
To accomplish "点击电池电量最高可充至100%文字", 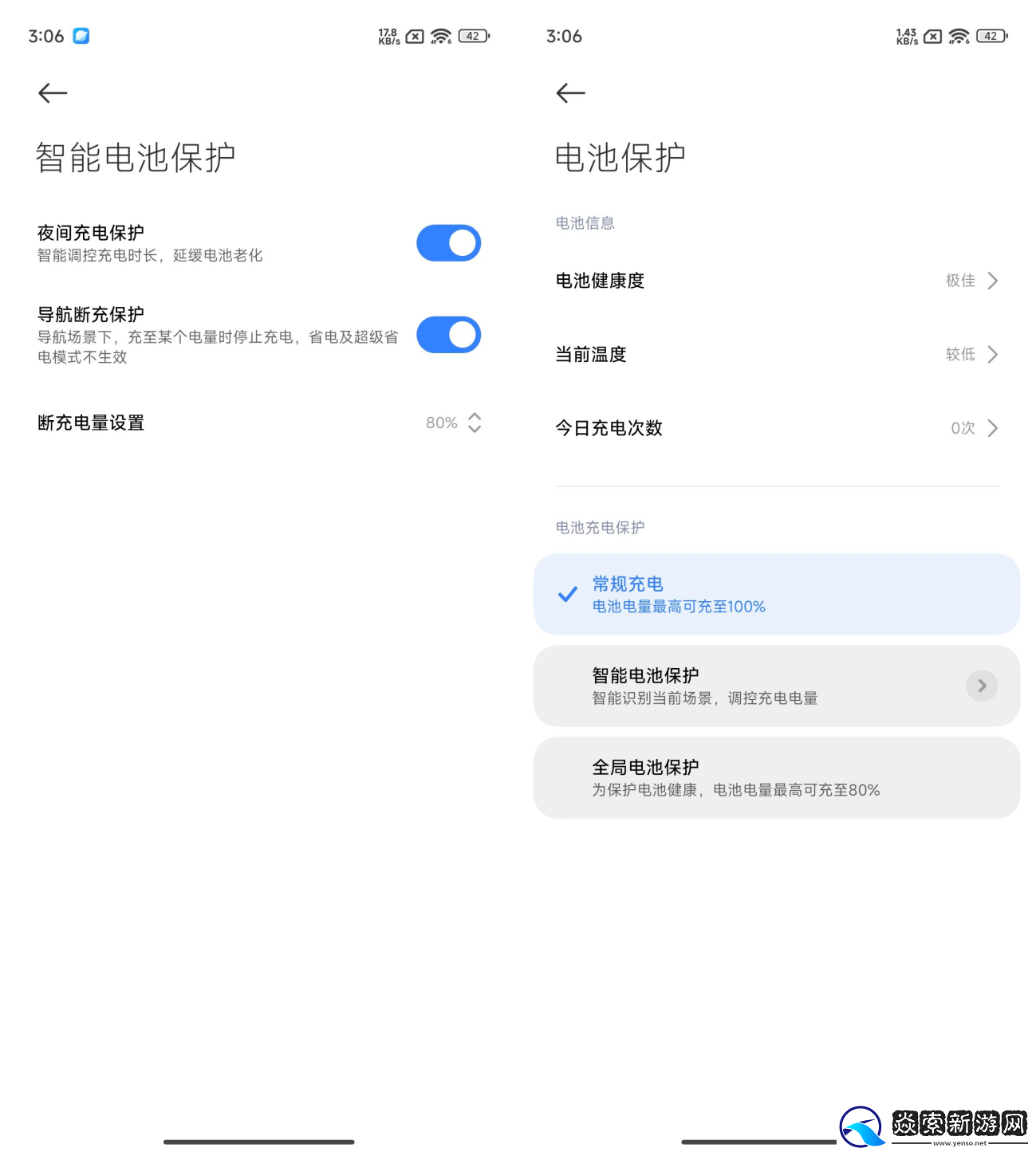I will point(678,606).
